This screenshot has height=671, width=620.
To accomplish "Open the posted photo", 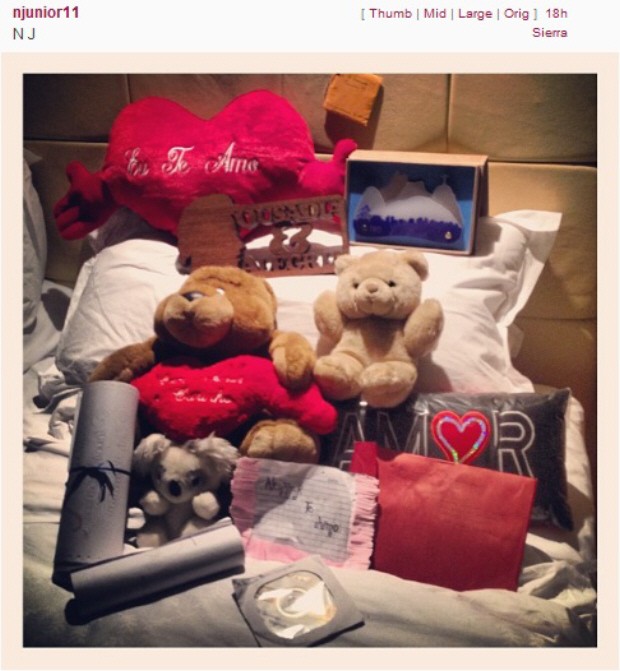I will [310, 360].
